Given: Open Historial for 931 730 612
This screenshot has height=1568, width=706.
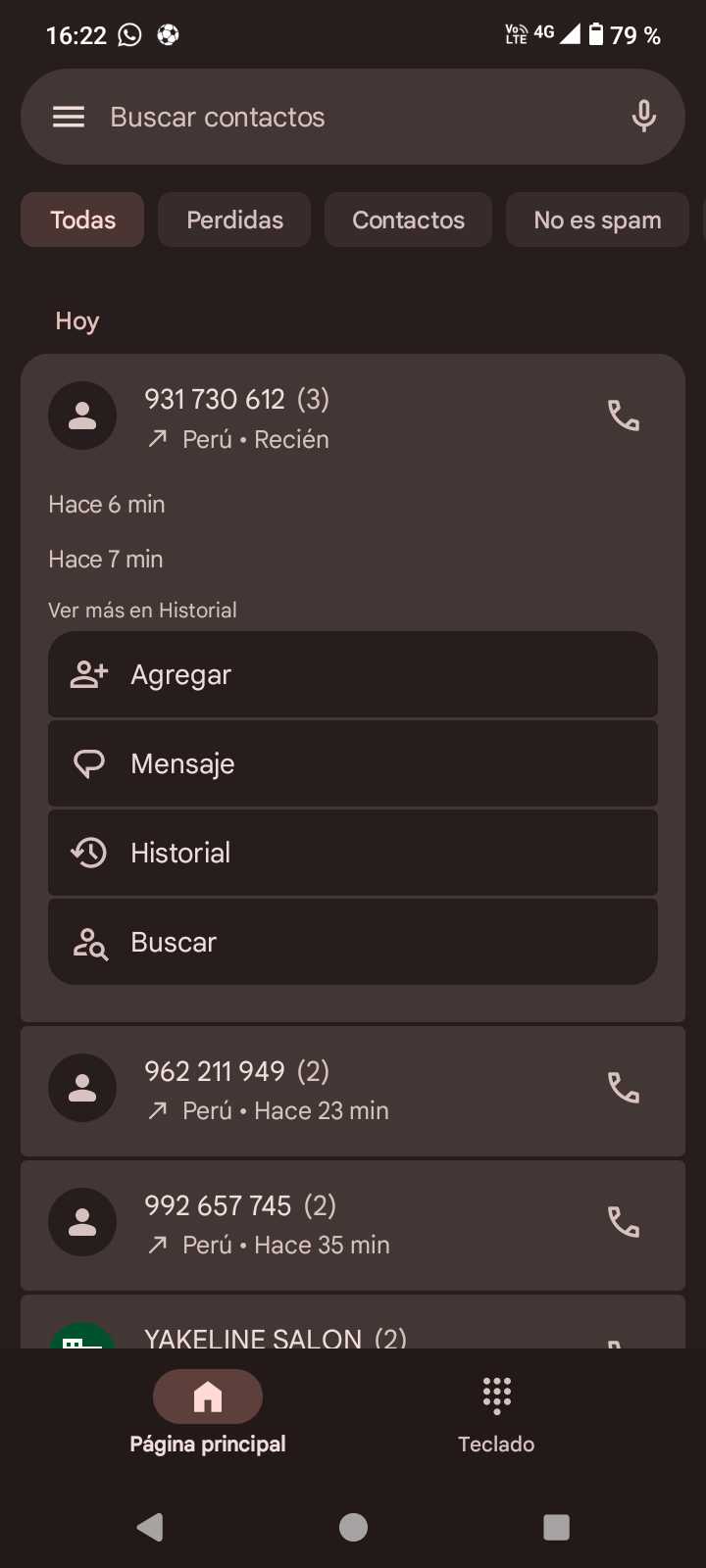Looking at the screenshot, I should pyautogui.click(x=353, y=853).
